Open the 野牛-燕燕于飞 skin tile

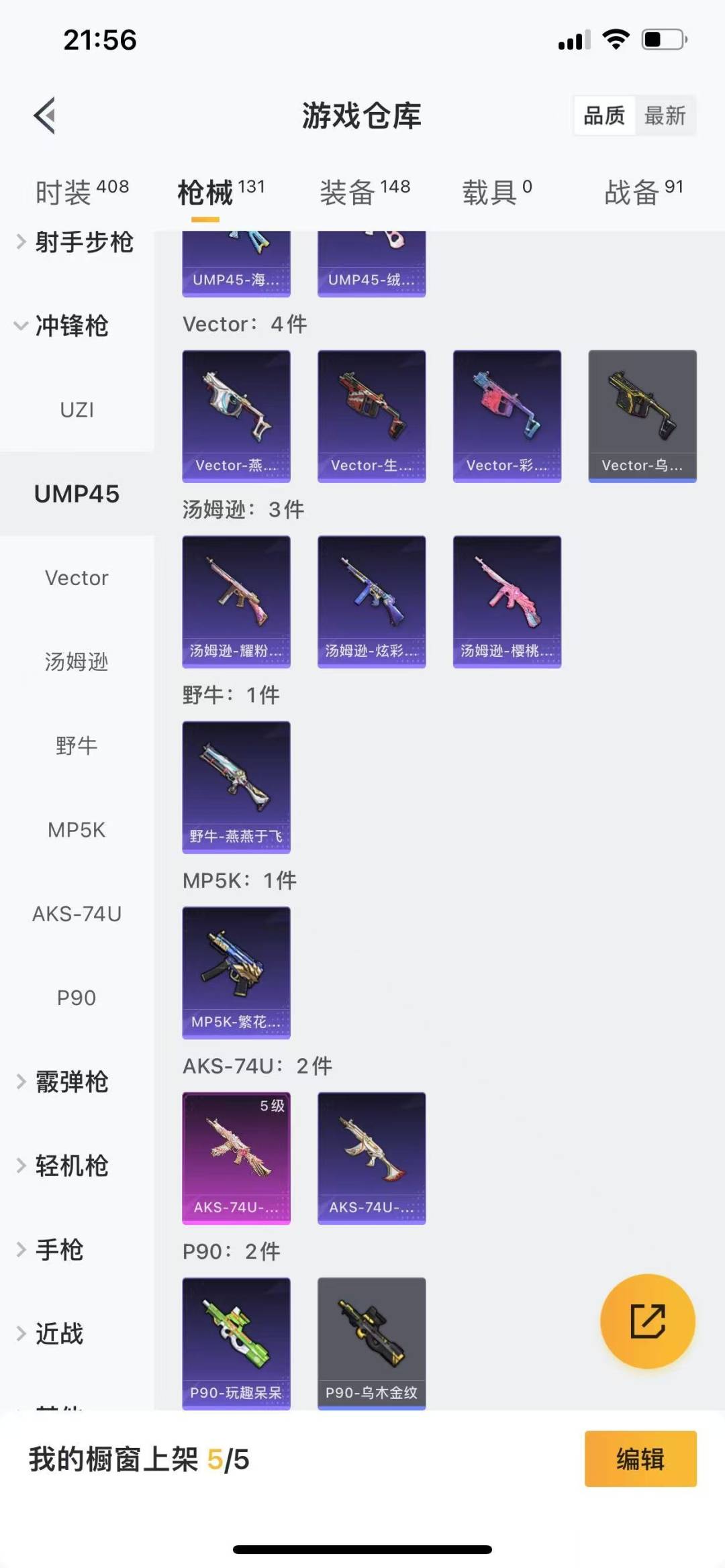[x=236, y=787]
